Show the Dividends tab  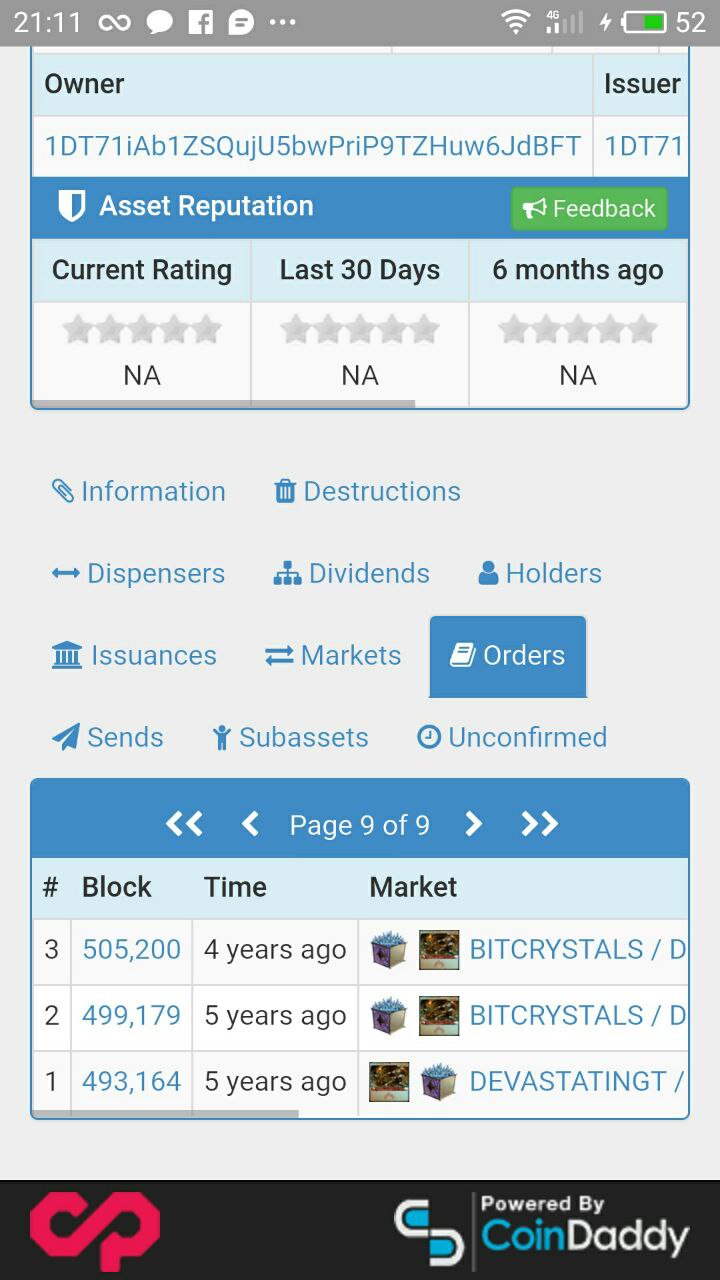pyautogui.click(x=351, y=573)
